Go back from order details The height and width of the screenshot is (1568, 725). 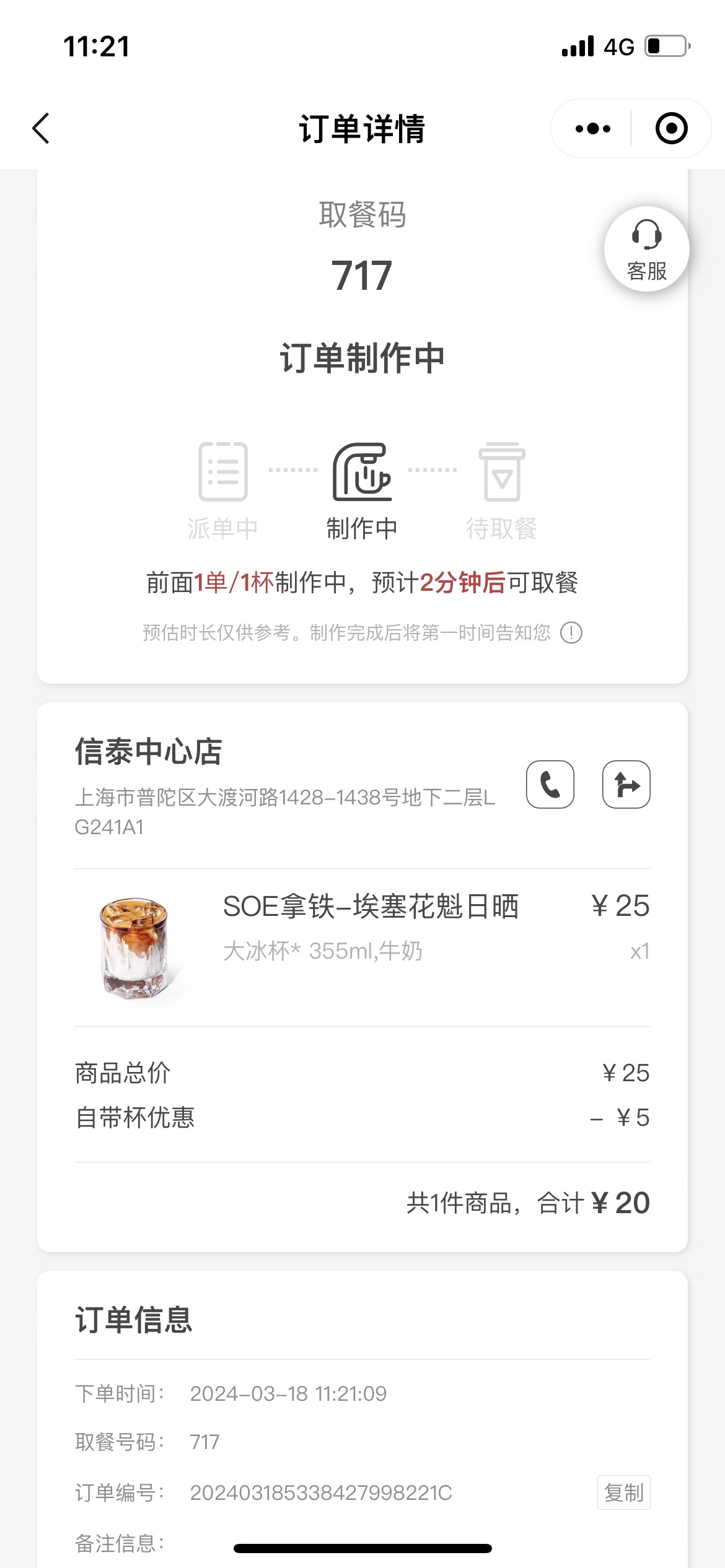[41, 129]
